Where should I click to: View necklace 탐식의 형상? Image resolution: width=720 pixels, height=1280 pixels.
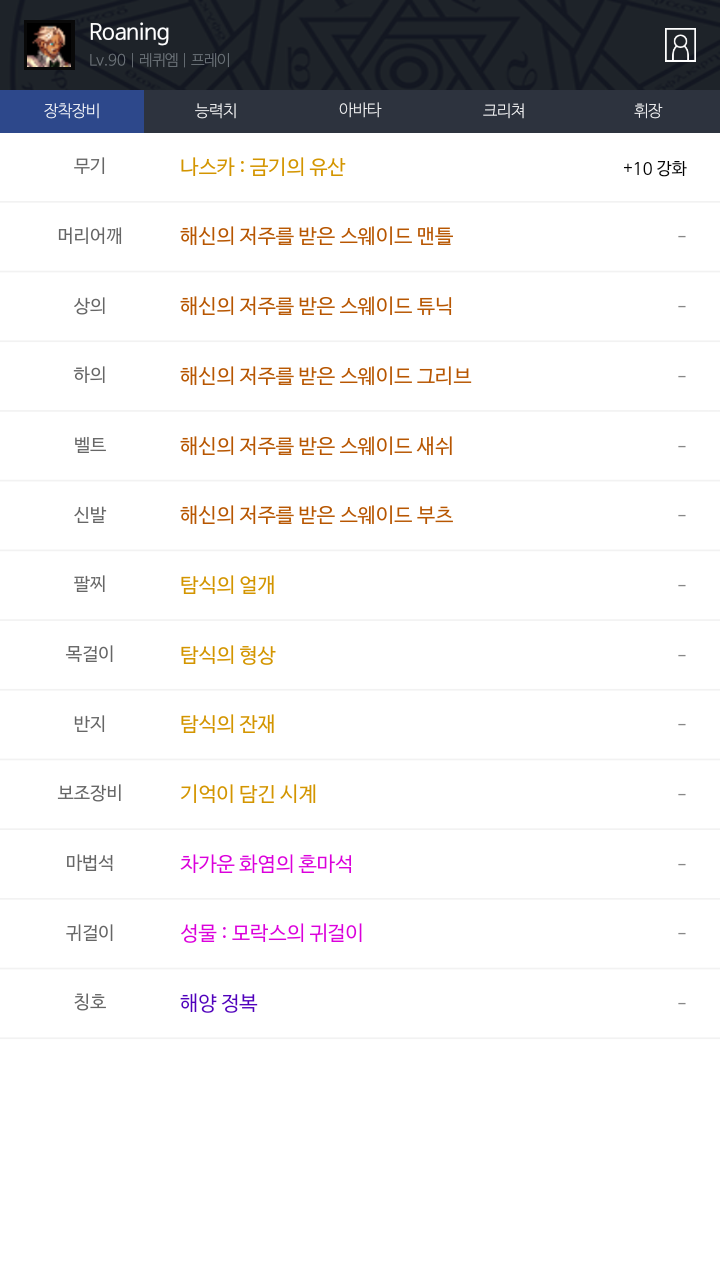[227, 655]
